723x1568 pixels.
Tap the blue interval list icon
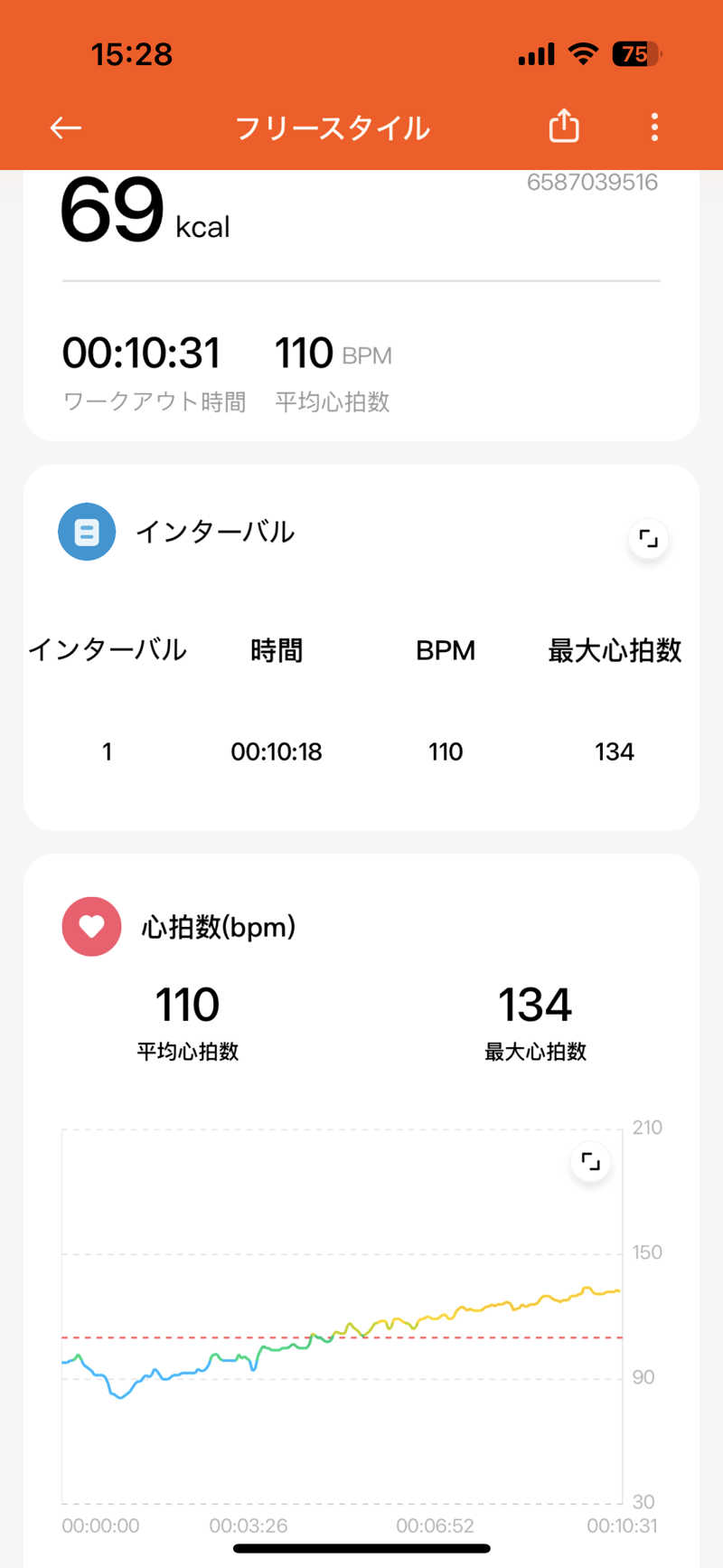(86, 532)
